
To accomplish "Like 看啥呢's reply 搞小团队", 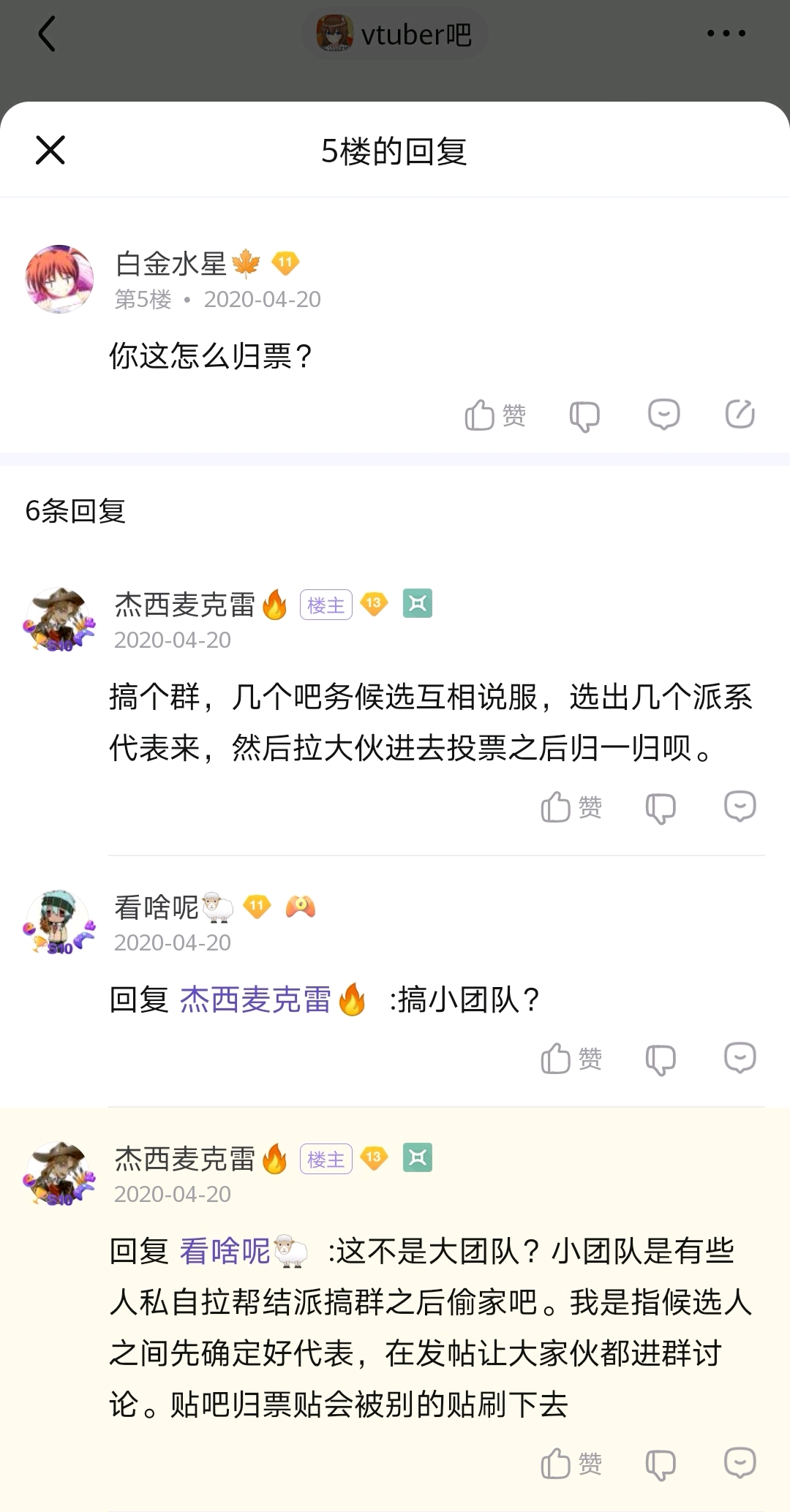I will click(x=571, y=1059).
